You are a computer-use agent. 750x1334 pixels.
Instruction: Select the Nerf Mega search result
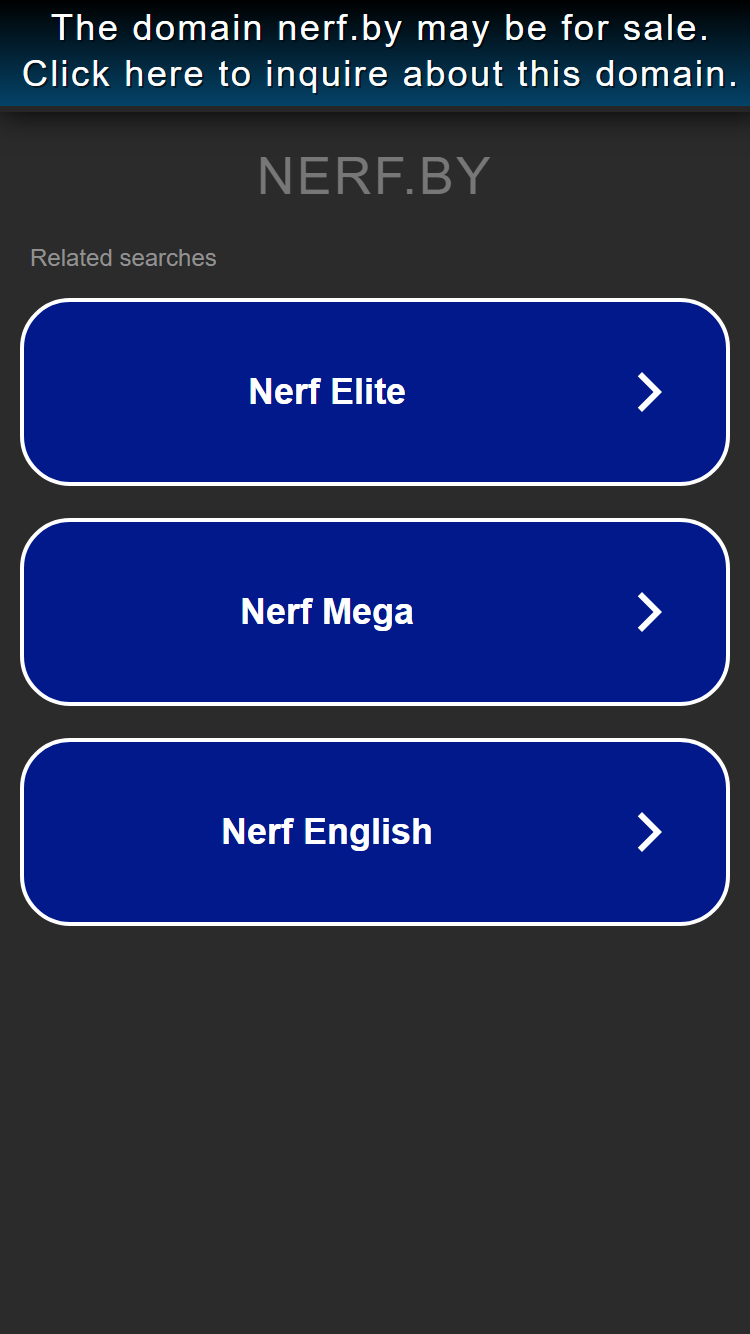coord(375,612)
